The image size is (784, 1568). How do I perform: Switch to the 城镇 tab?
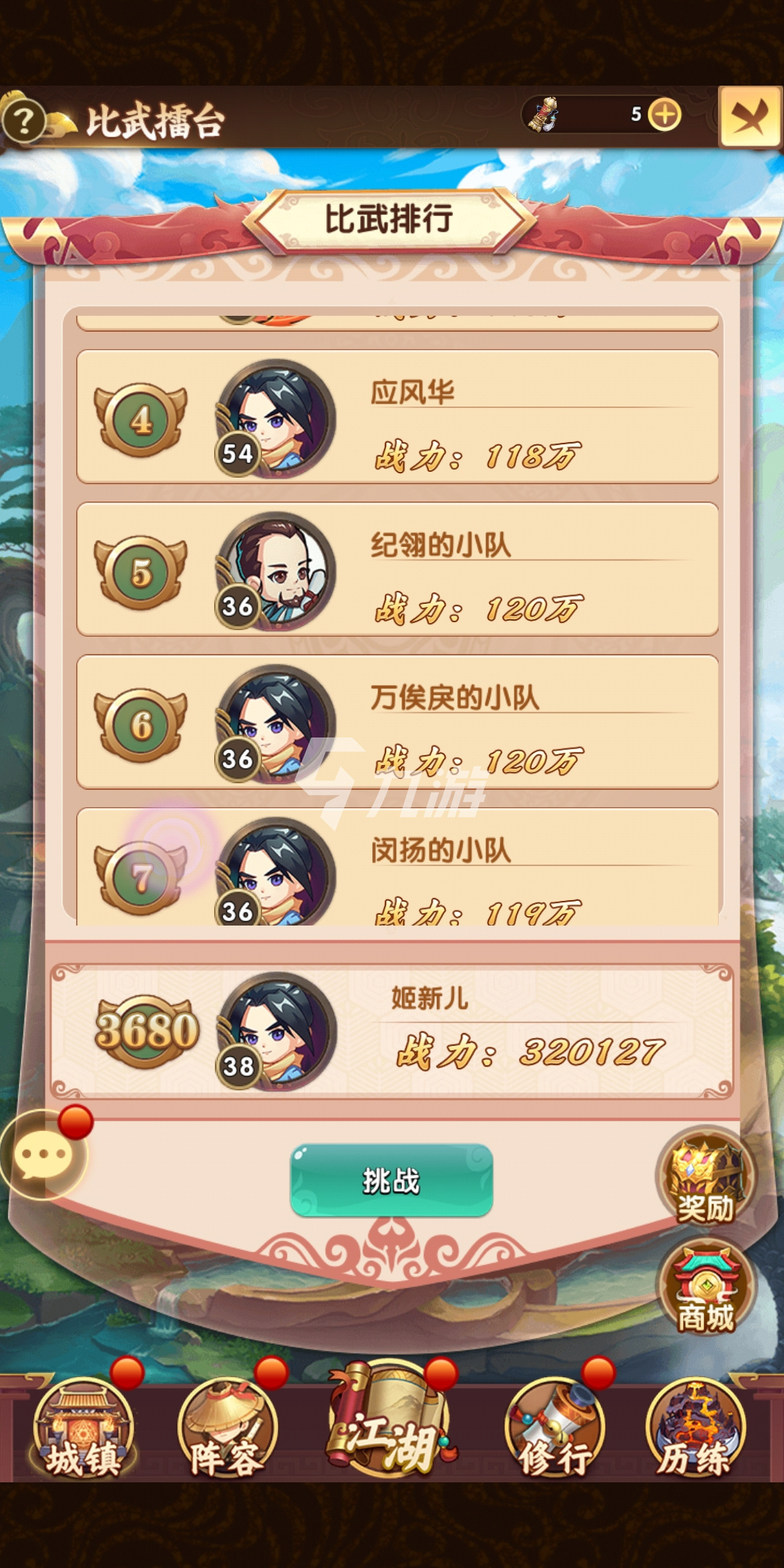pyautogui.click(x=83, y=1432)
